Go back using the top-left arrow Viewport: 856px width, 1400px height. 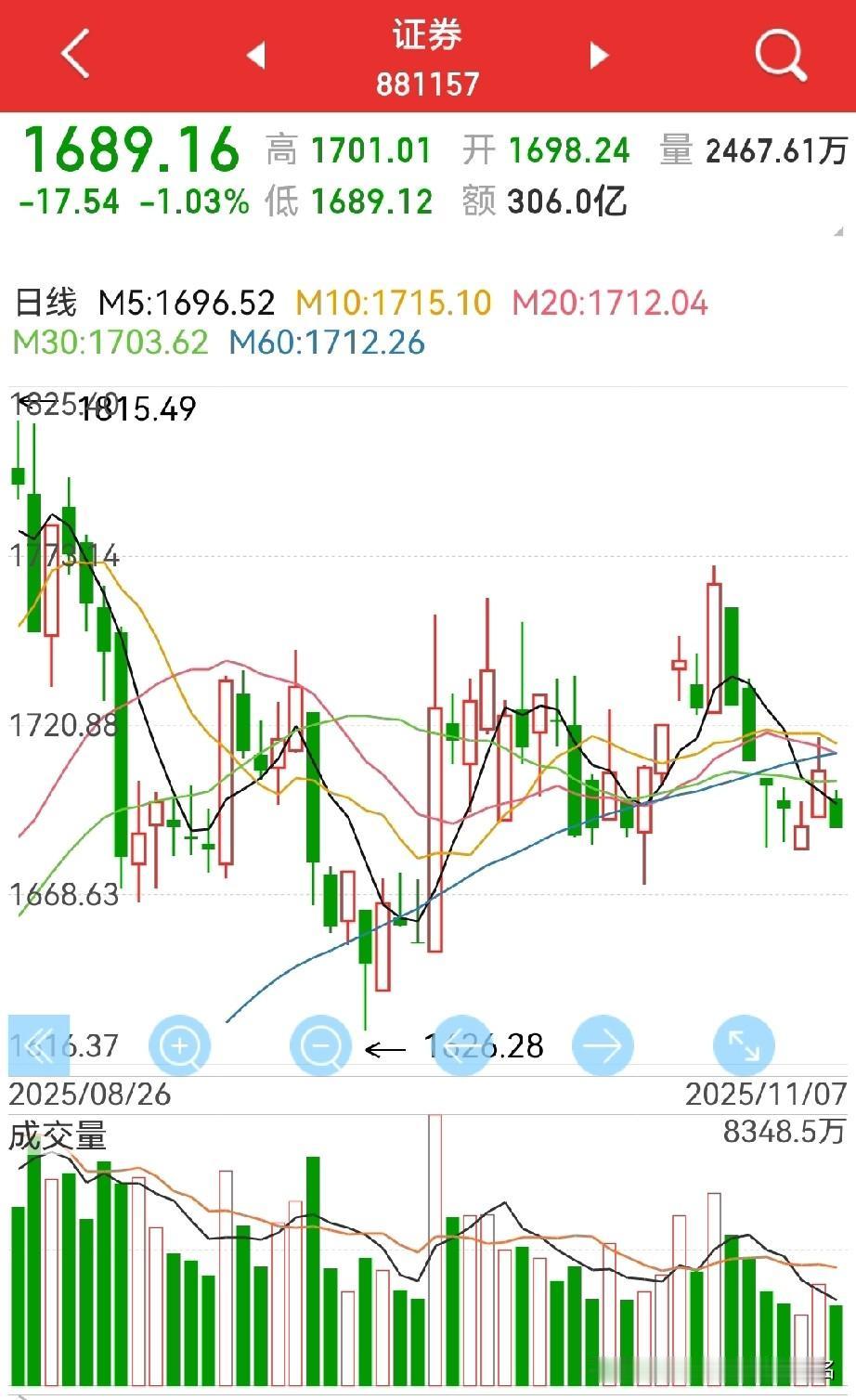click(76, 54)
